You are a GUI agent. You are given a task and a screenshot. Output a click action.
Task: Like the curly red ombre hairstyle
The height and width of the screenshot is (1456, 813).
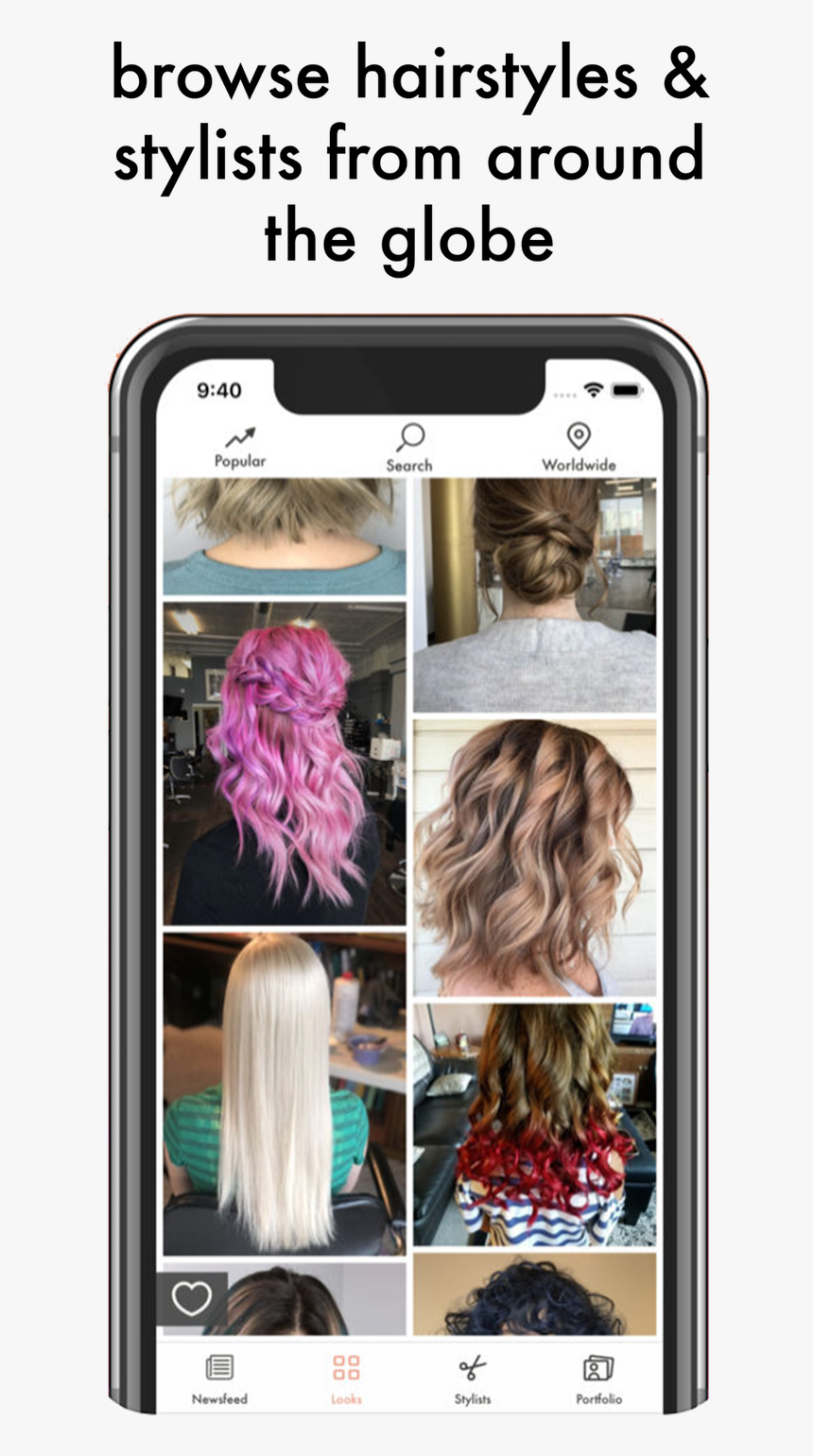click(x=534, y=1124)
